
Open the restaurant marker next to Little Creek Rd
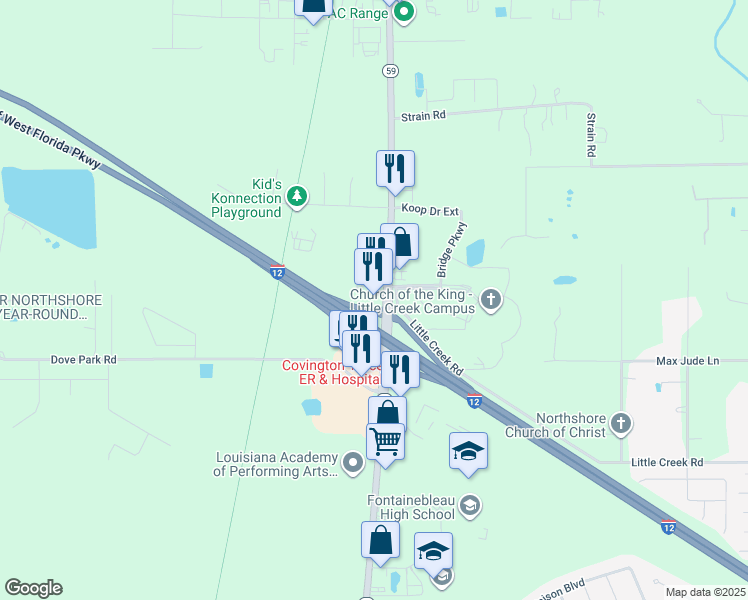click(400, 373)
